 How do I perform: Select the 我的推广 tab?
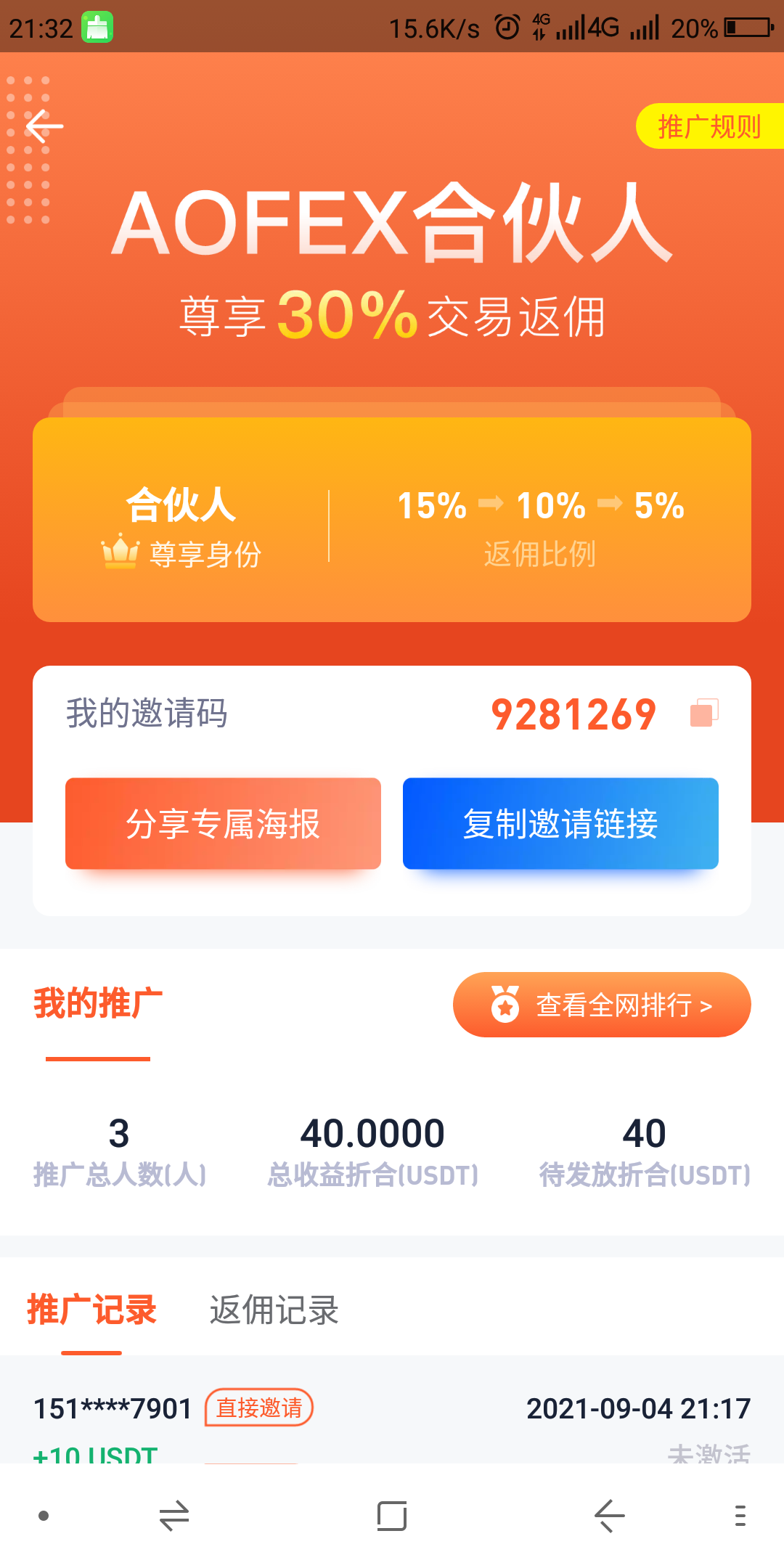point(98,1003)
